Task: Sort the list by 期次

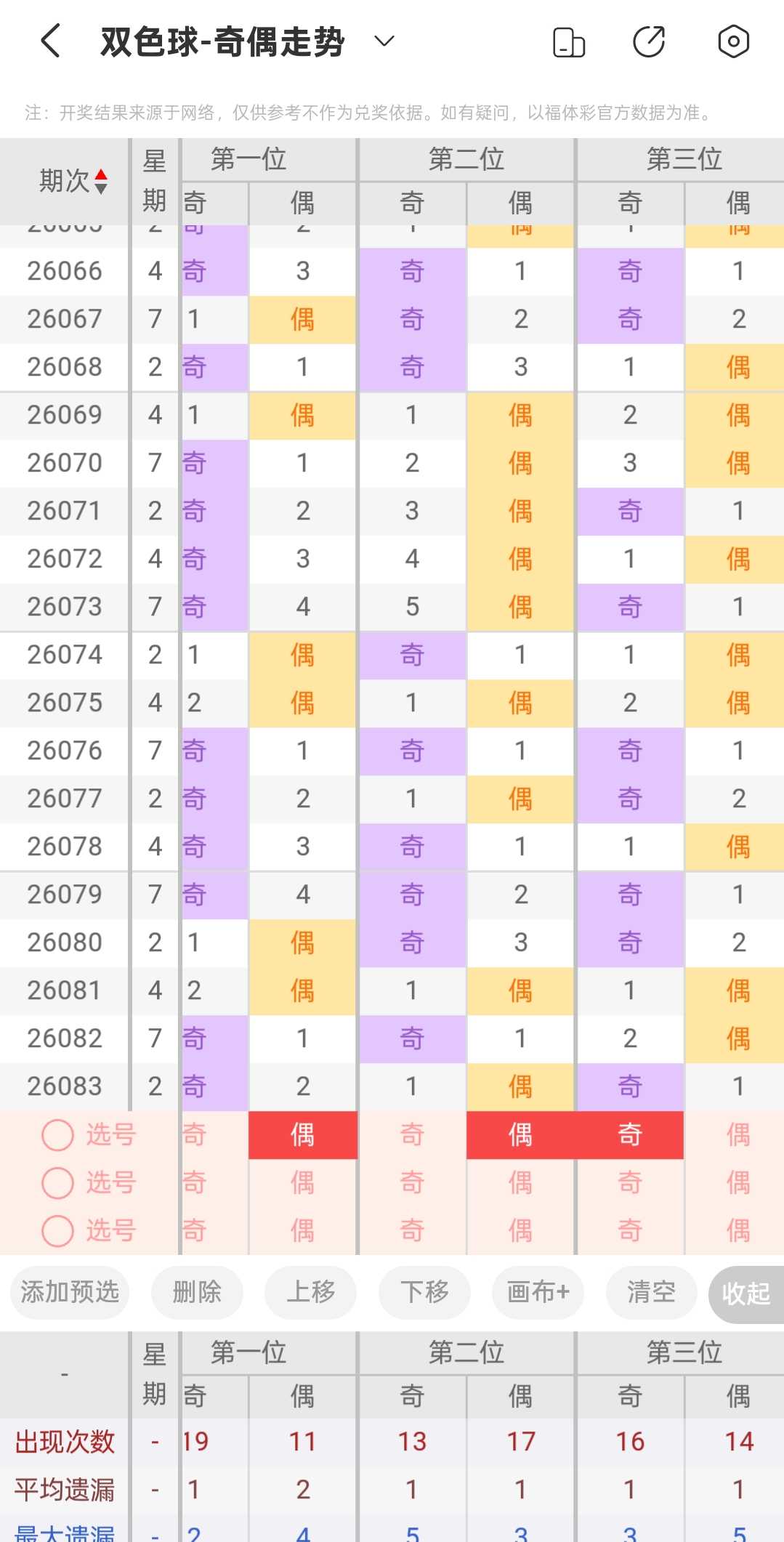Action: [x=73, y=180]
